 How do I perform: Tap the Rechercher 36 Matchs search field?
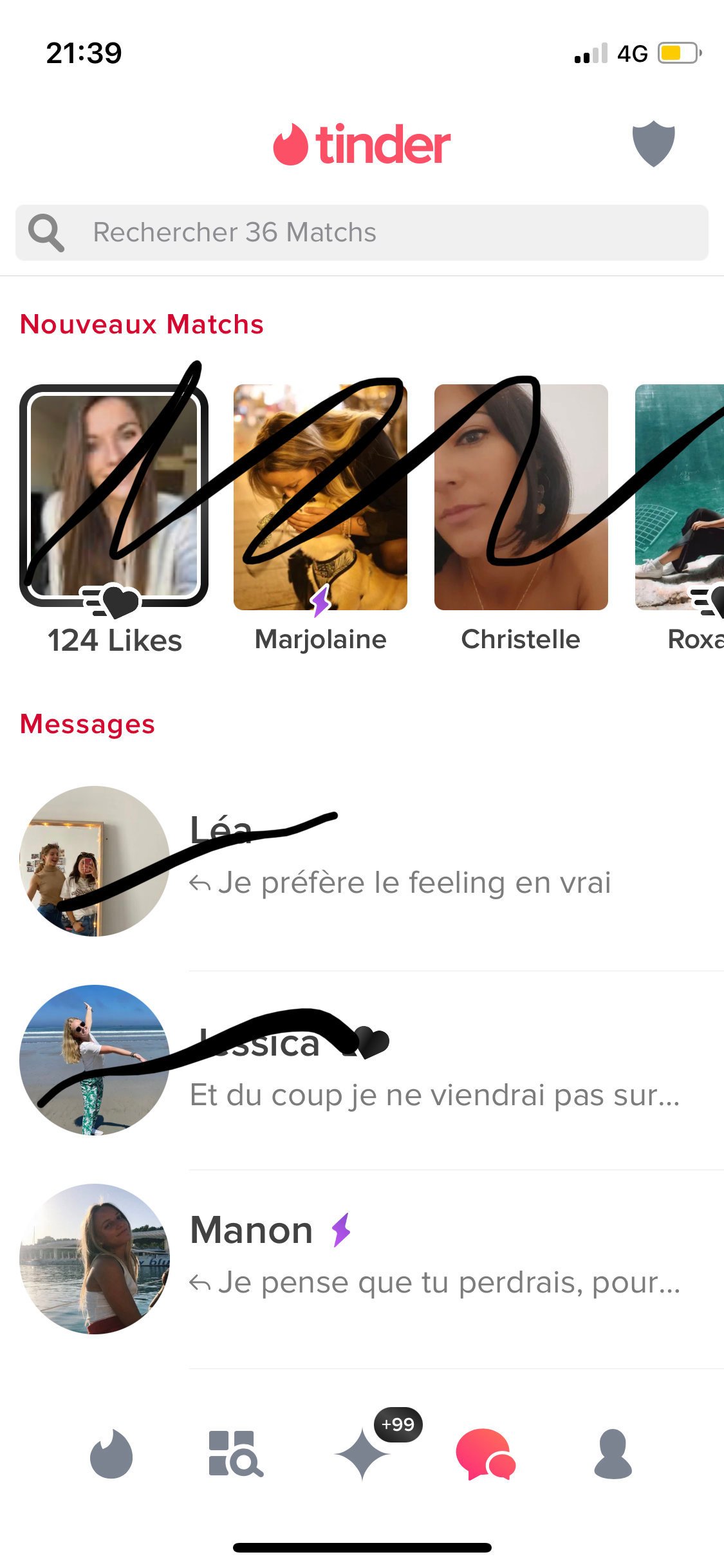tap(362, 232)
